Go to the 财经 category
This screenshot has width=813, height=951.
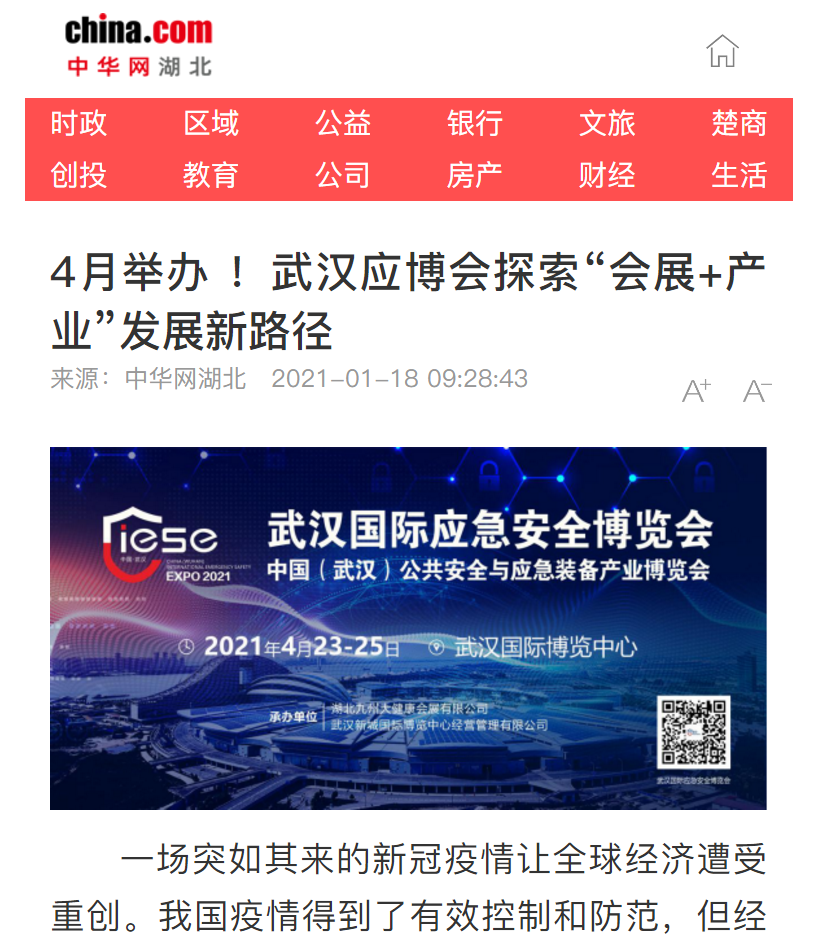[x=607, y=175]
